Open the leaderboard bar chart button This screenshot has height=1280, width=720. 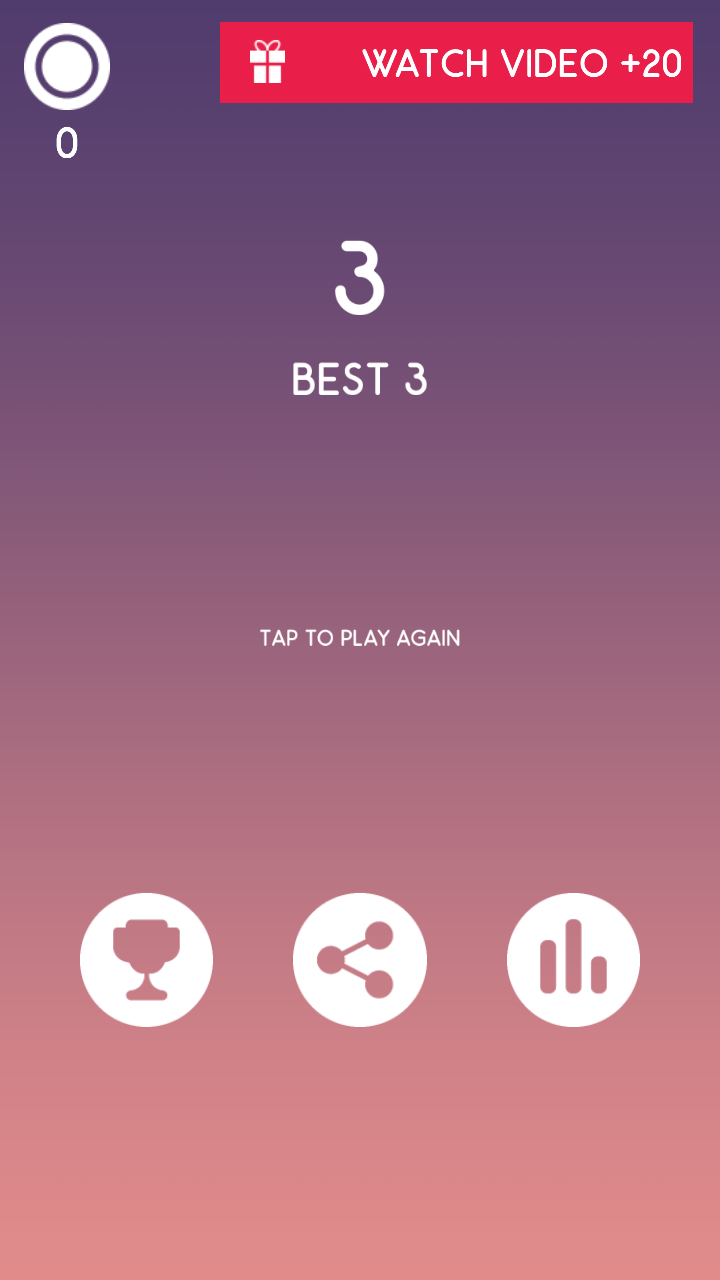[x=573, y=960]
